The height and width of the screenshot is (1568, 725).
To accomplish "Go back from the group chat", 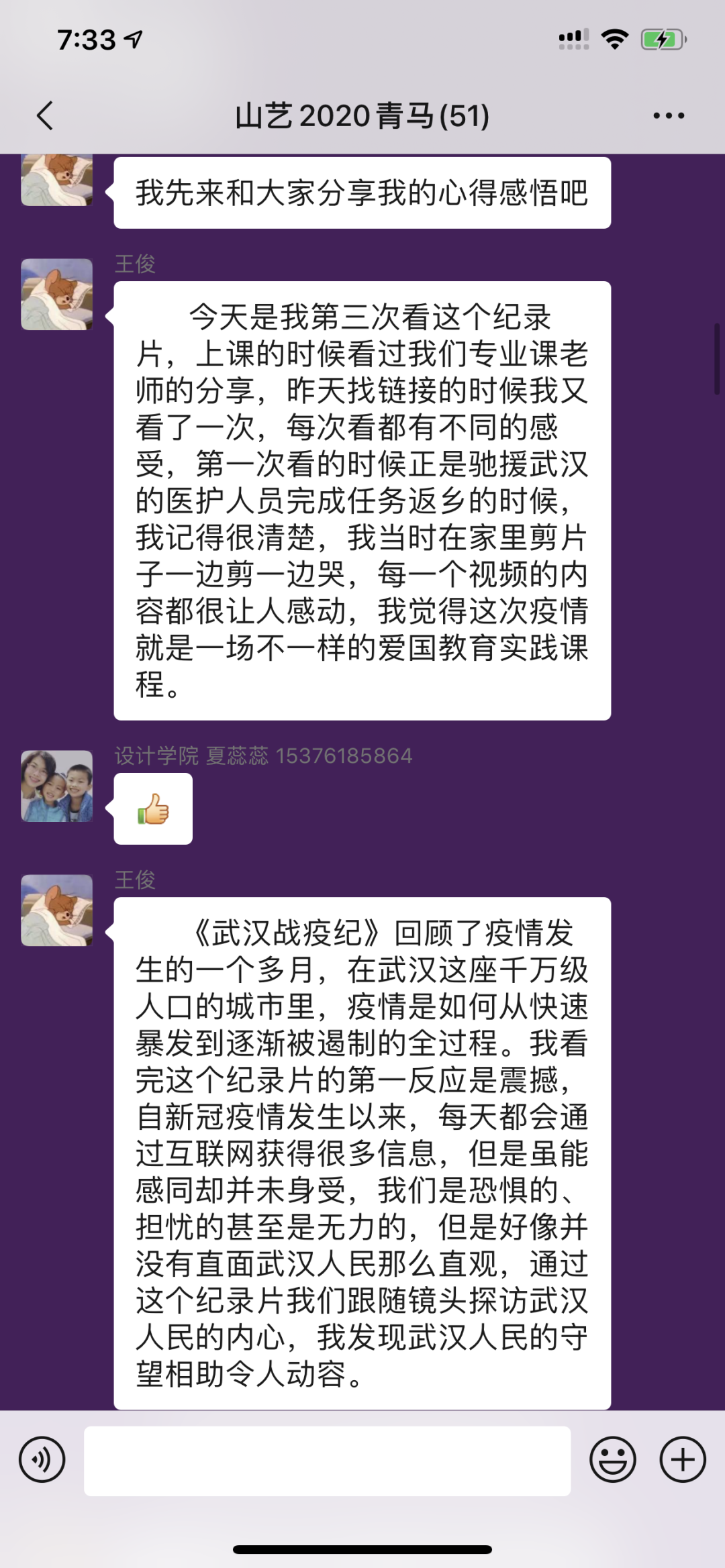I will [x=45, y=115].
